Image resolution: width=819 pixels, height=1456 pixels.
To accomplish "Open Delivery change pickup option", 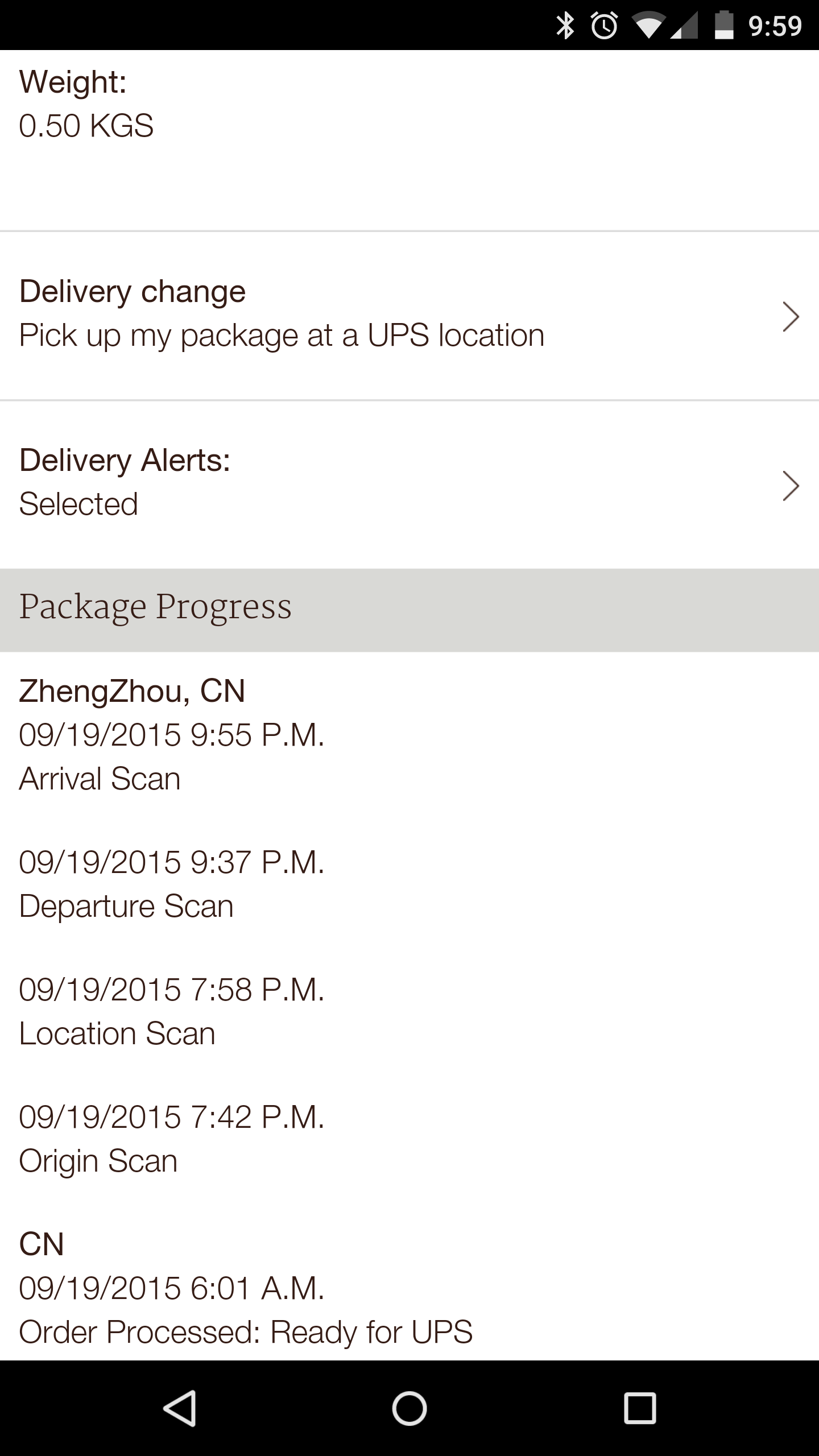I will (409, 316).
